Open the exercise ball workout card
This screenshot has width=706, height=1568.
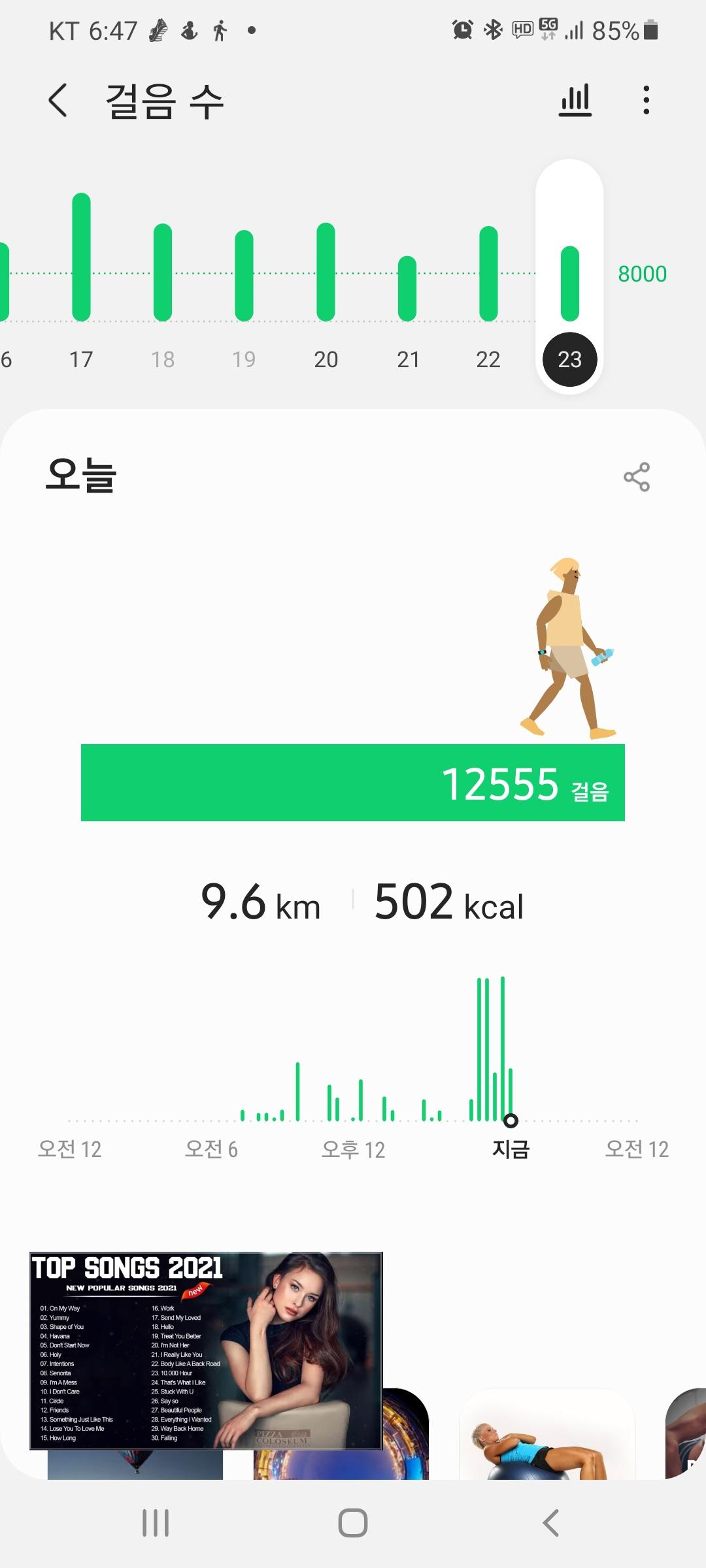[546, 1437]
